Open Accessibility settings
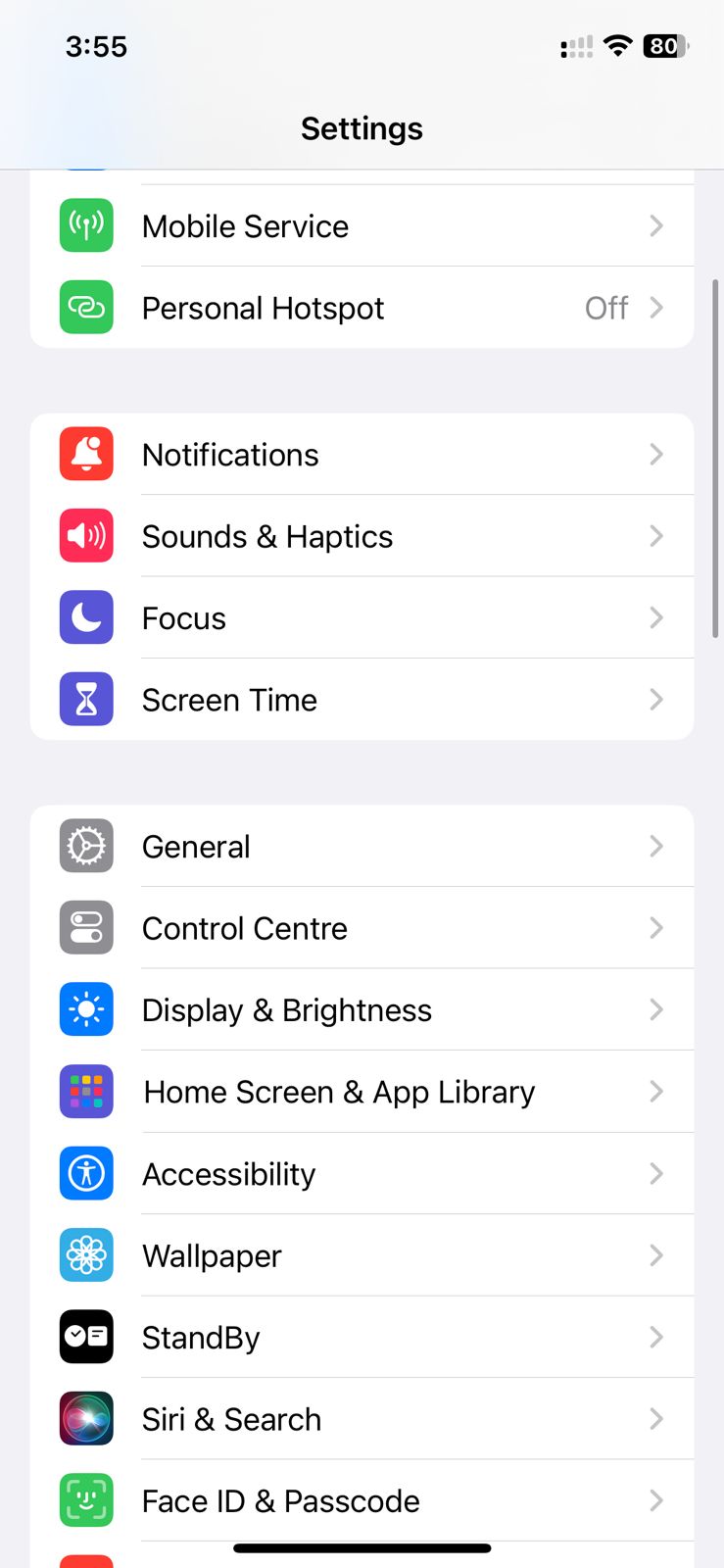The image size is (724, 1568). [362, 1174]
